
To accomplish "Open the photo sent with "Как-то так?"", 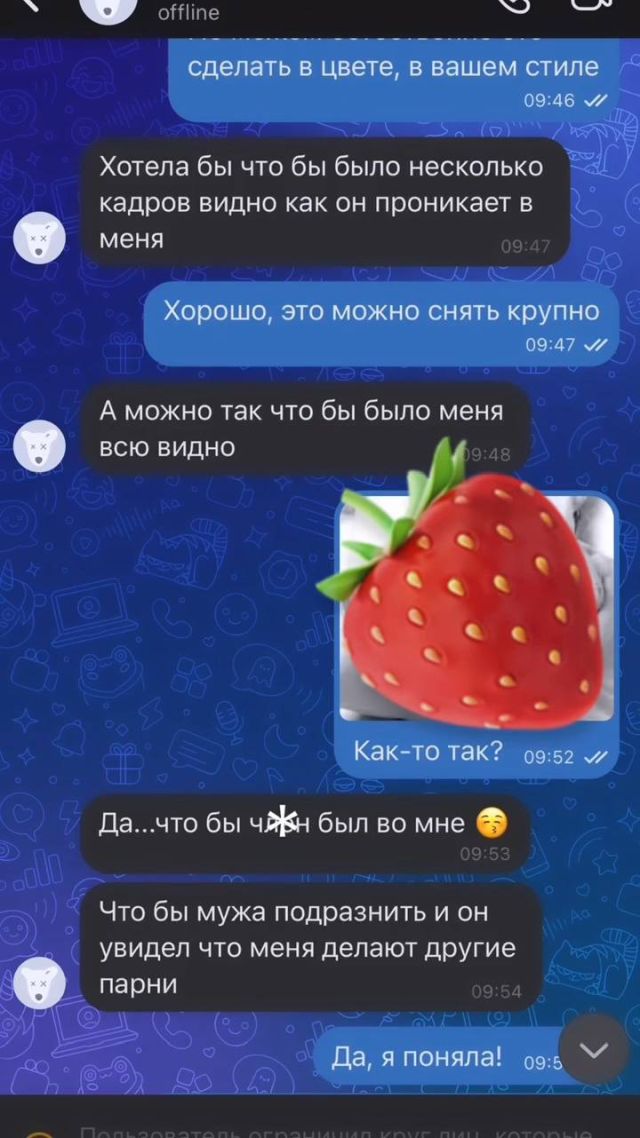I will coord(477,608).
